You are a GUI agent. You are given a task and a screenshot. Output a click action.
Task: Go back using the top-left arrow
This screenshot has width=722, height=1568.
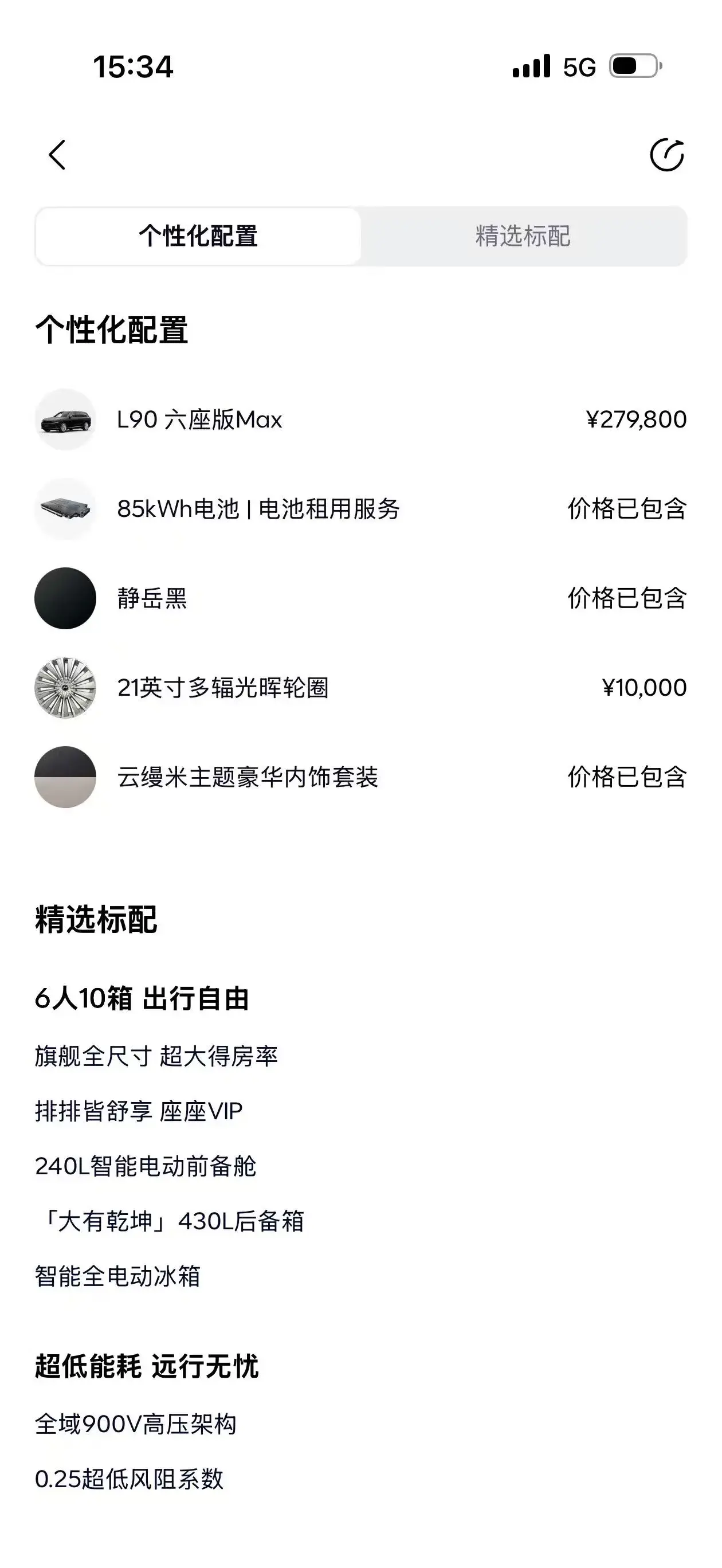tap(57, 155)
